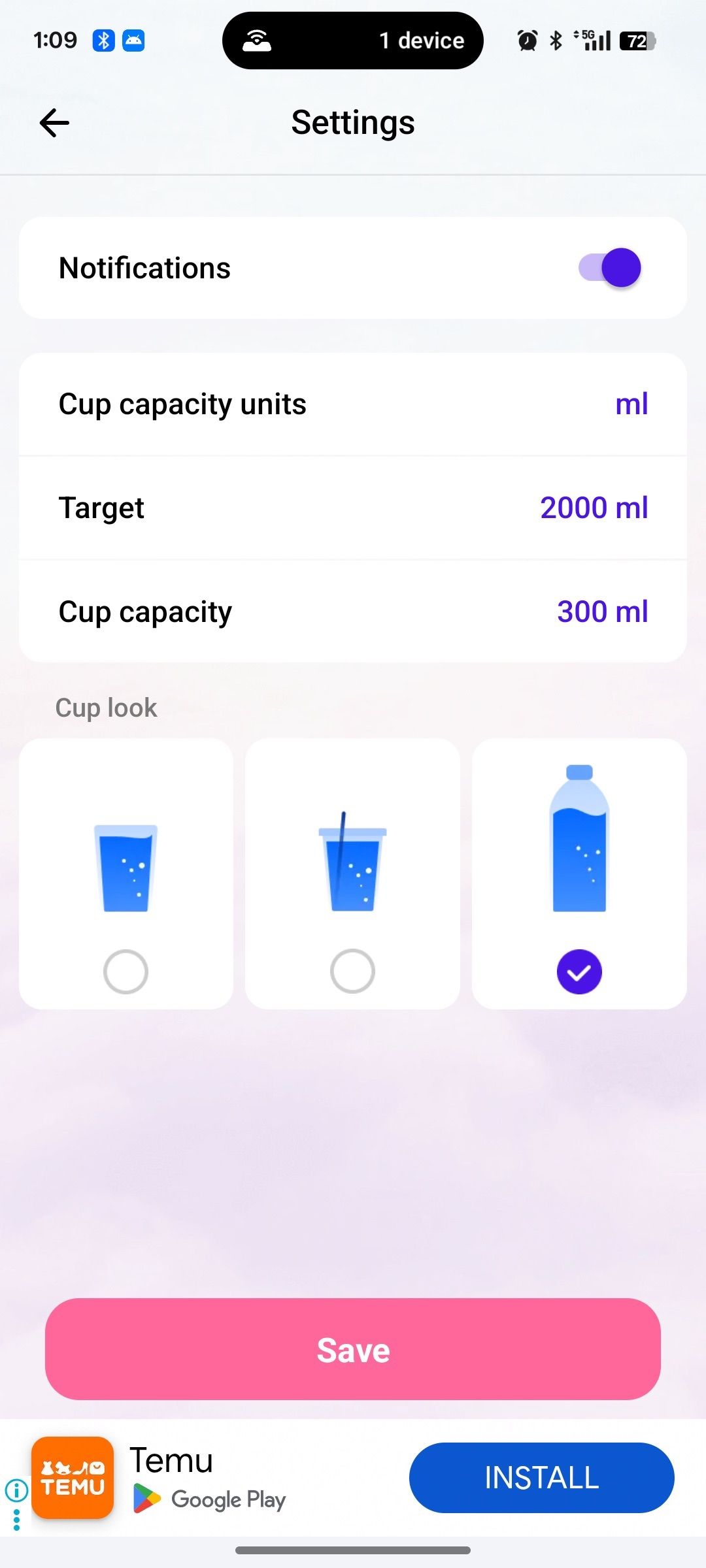706x1568 pixels.
Task: Open the Temu app icon in the ad
Action: (x=72, y=1478)
